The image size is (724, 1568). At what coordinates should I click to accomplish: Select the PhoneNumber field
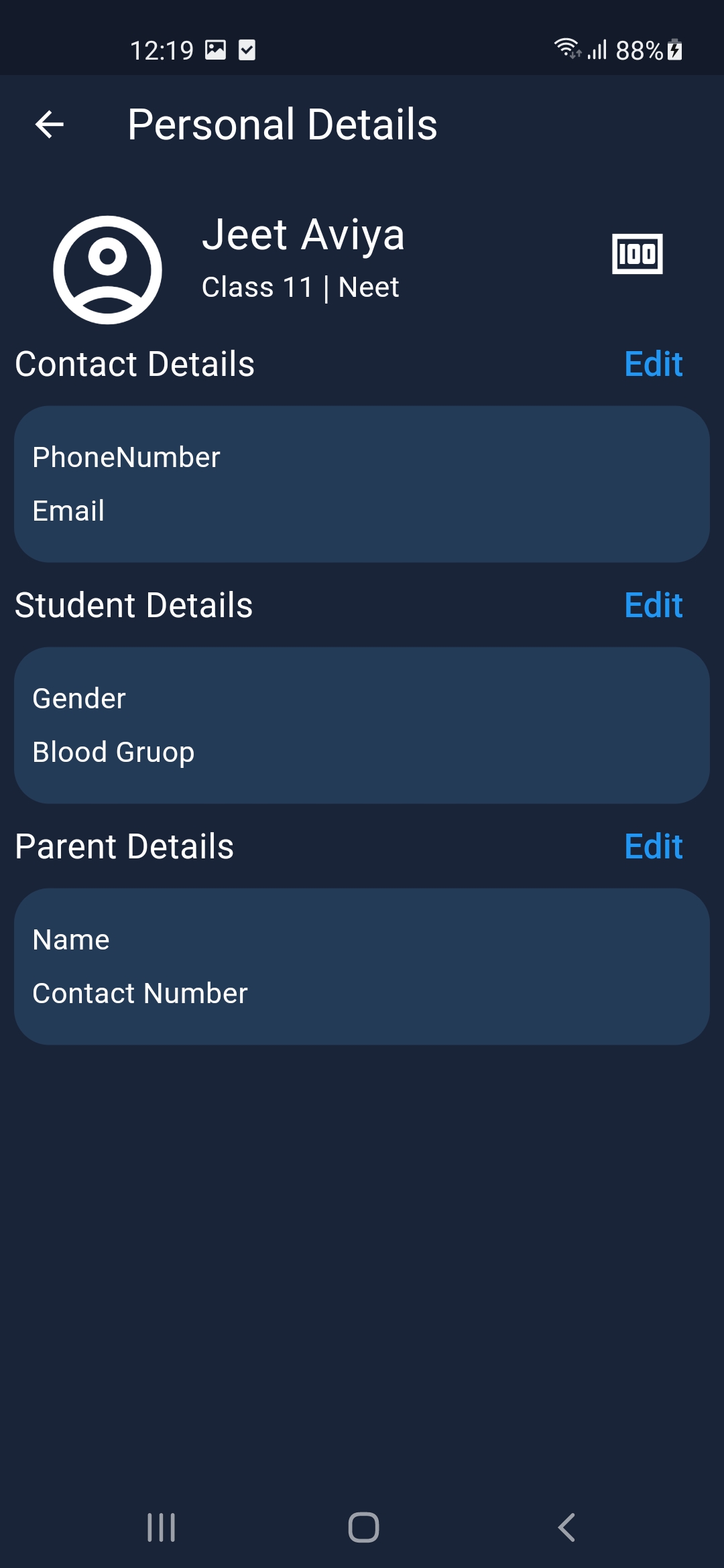tap(127, 457)
